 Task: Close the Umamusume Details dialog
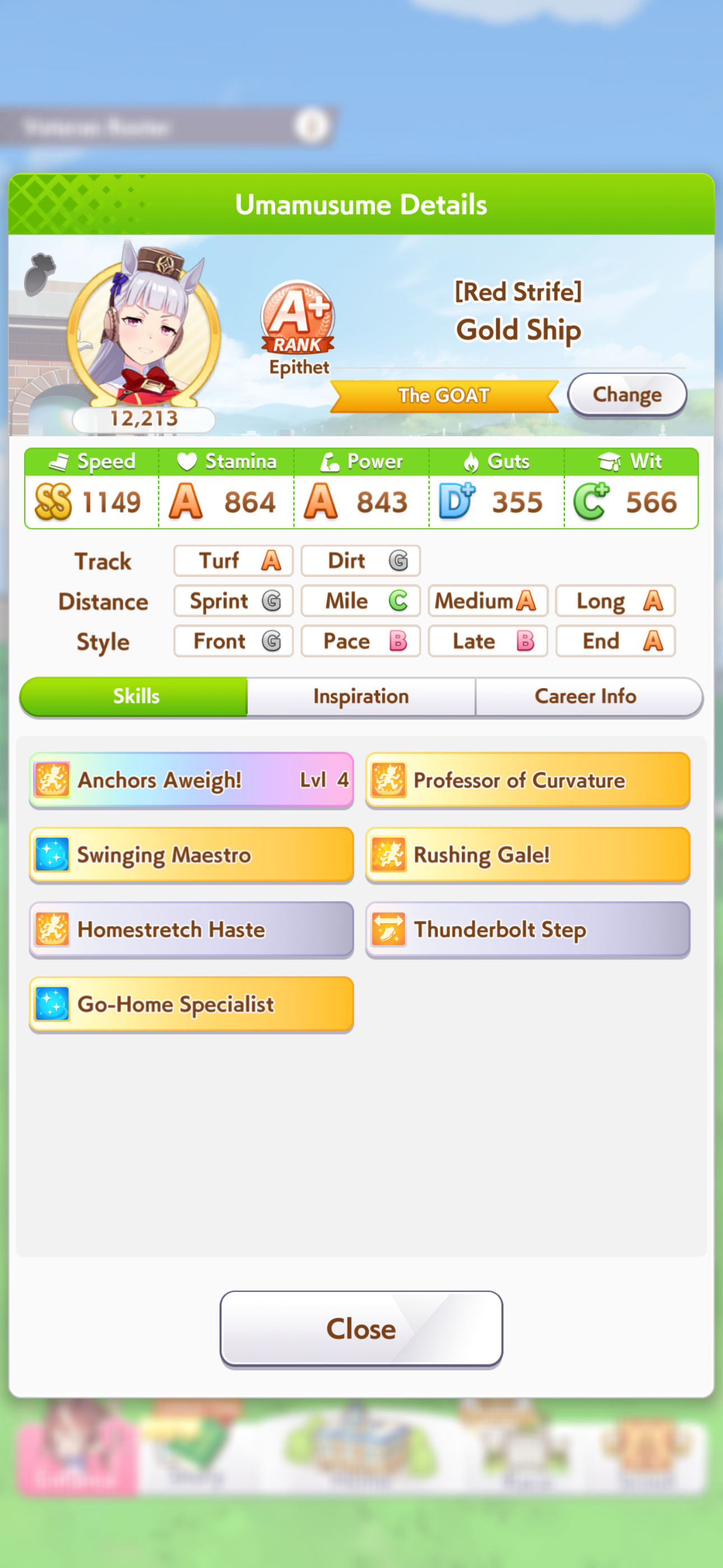[x=361, y=1329]
